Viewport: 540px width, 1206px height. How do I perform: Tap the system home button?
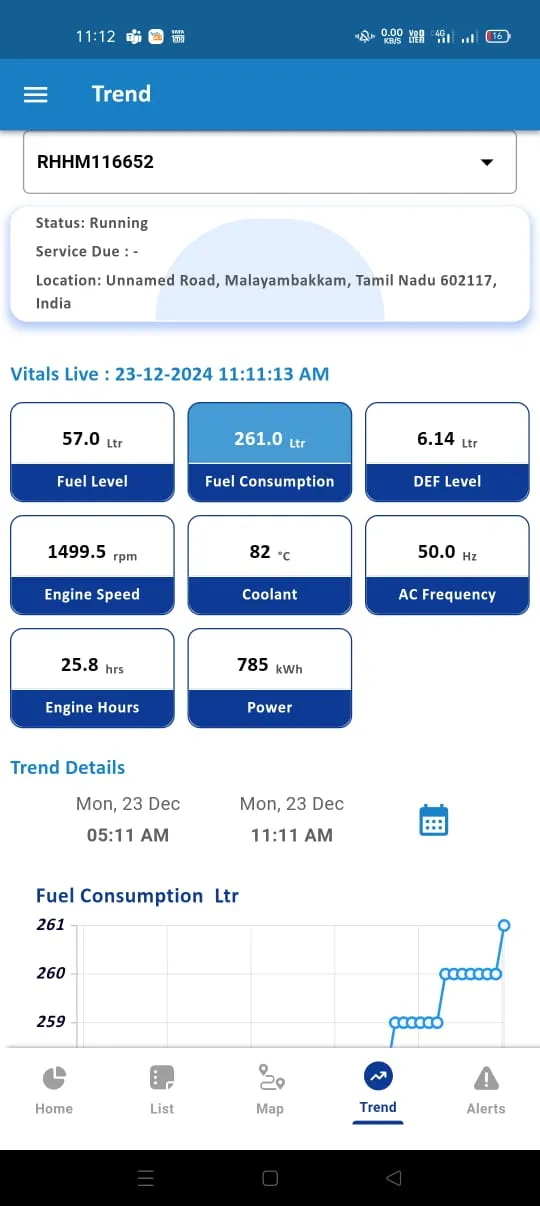pos(270,1178)
